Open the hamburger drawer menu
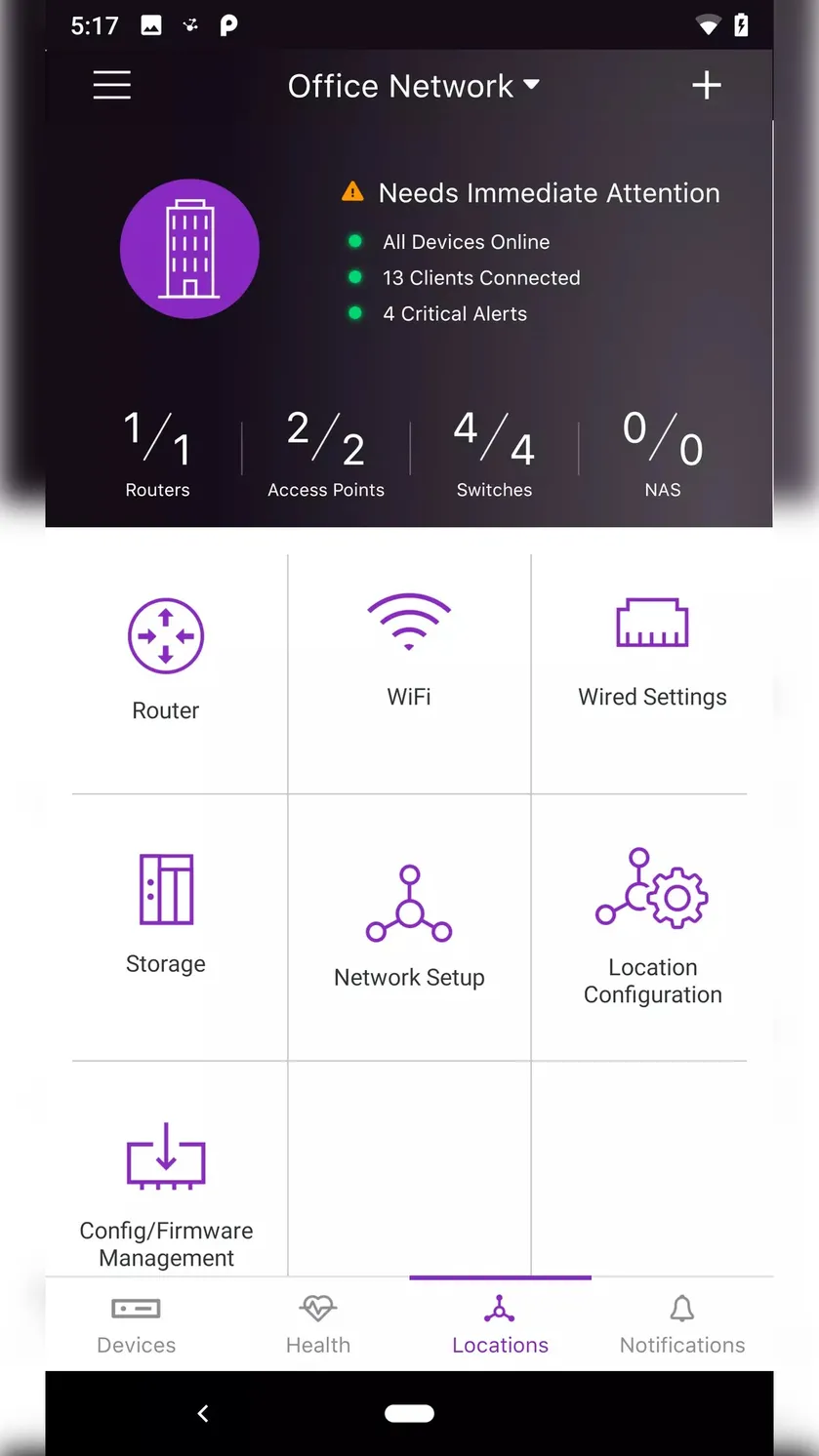This screenshot has height=1456, width=819. pos(111,85)
